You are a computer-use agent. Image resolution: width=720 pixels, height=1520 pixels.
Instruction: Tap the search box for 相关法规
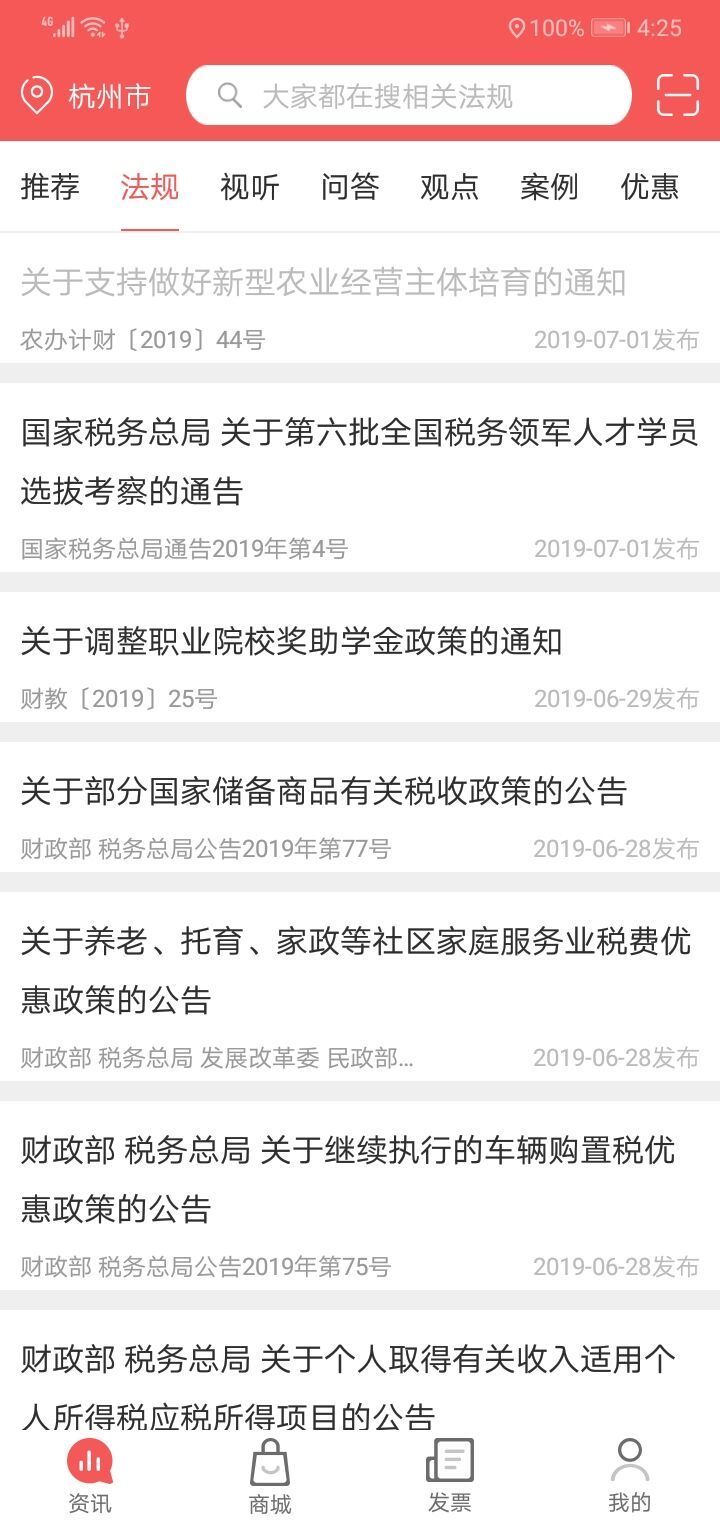click(x=408, y=96)
